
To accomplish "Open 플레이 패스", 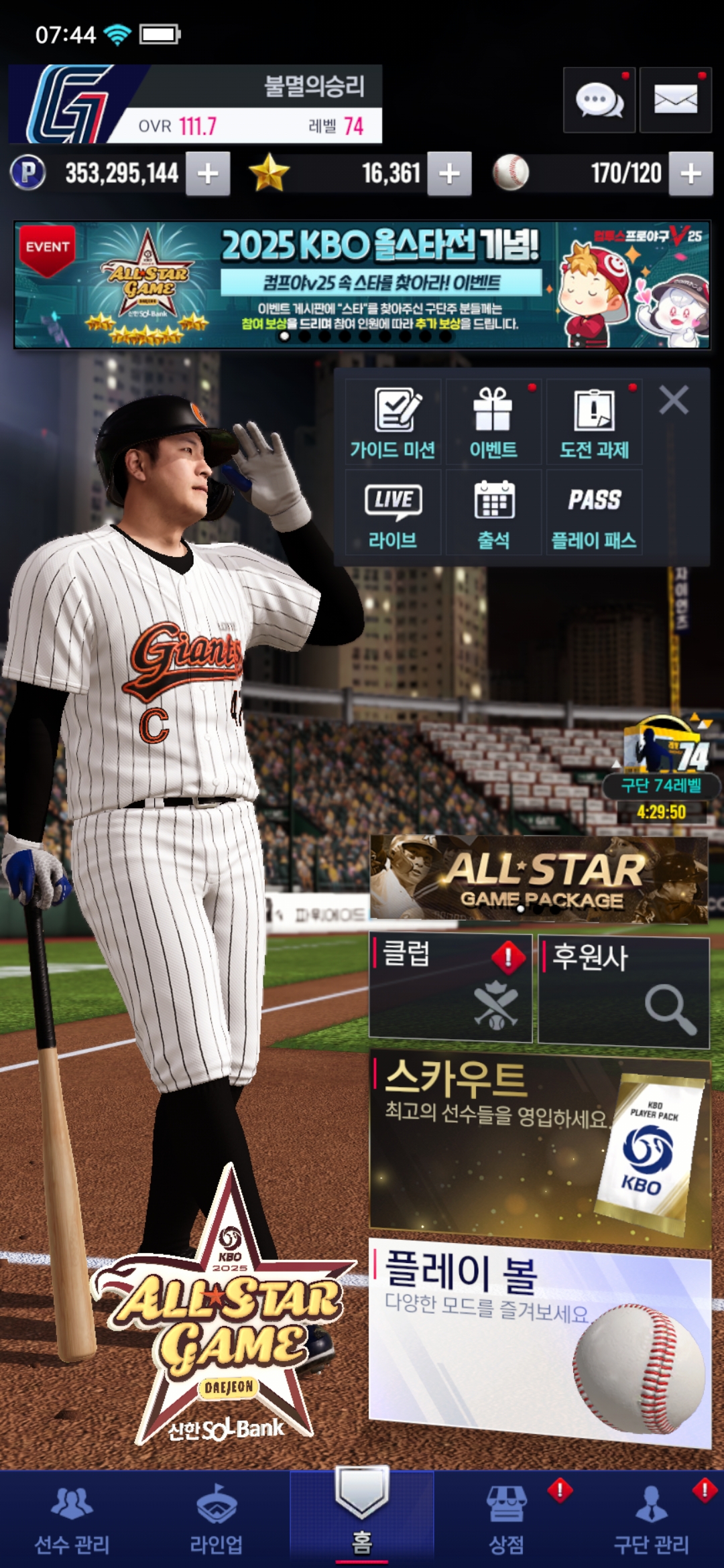I will point(594,513).
